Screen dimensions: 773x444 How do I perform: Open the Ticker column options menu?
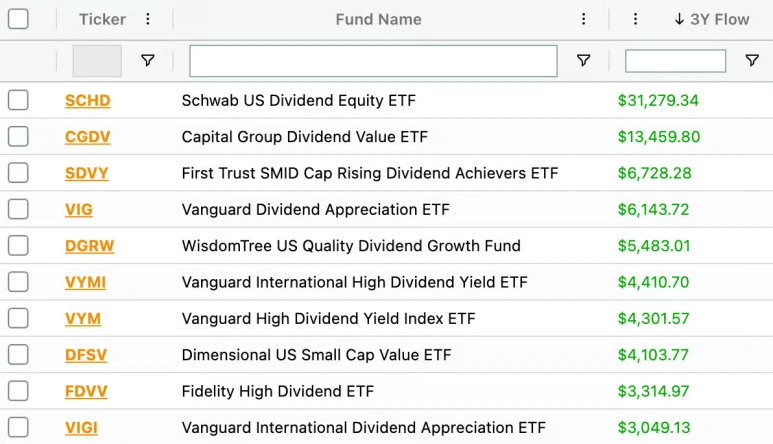pyautogui.click(x=148, y=19)
